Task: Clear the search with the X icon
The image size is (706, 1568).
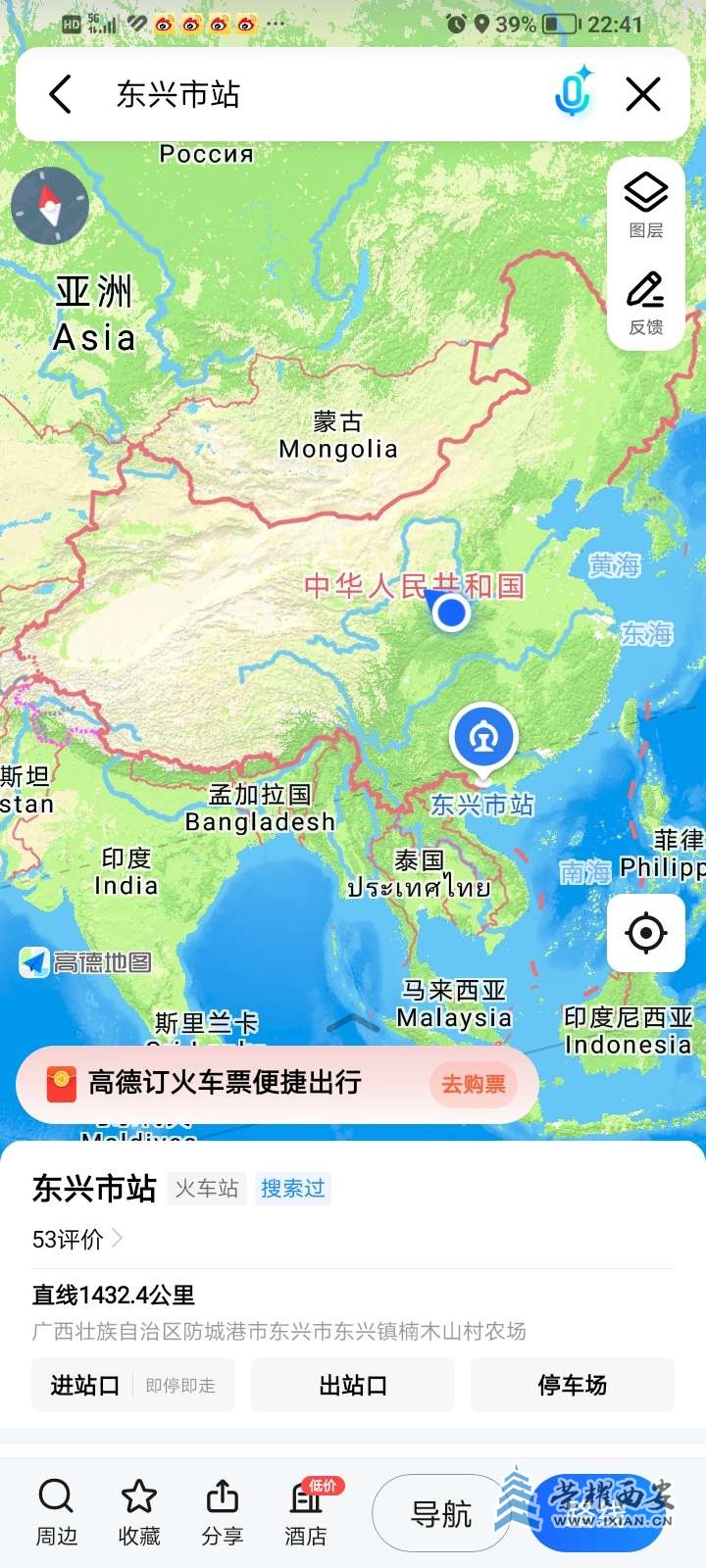Action: [x=643, y=95]
